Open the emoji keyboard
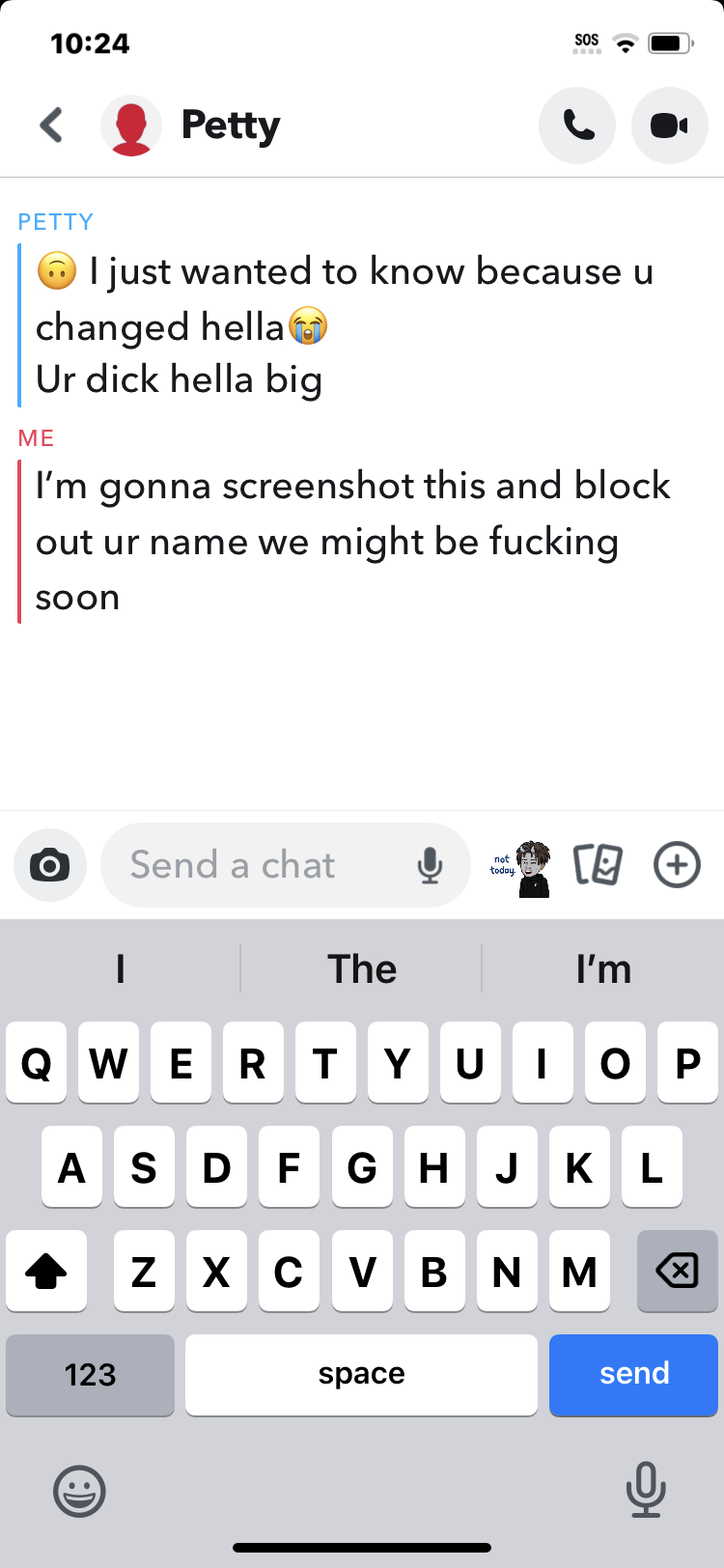Image resolution: width=724 pixels, height=1568 pixels. [79, 1491]
